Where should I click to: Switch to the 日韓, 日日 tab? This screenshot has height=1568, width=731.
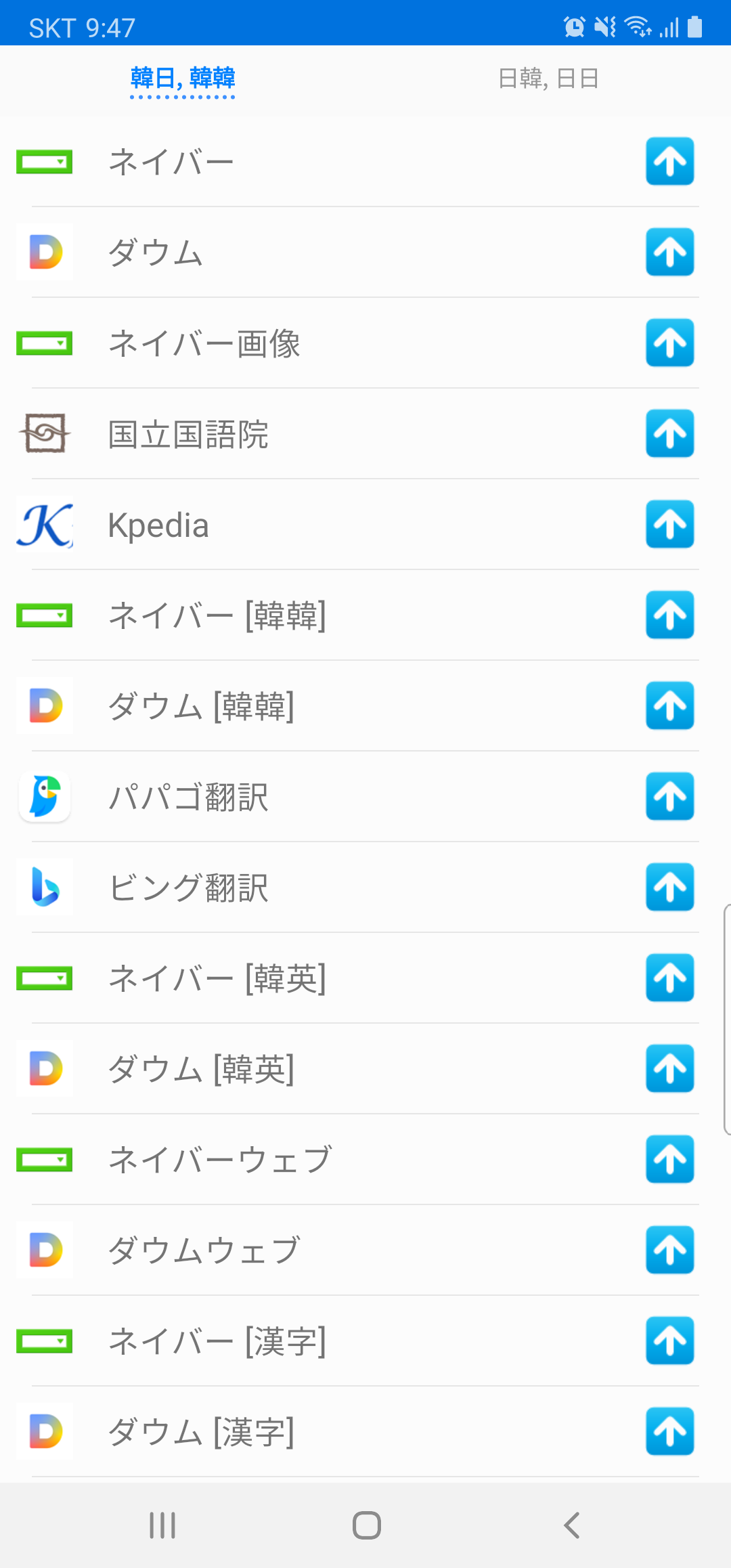548,79
